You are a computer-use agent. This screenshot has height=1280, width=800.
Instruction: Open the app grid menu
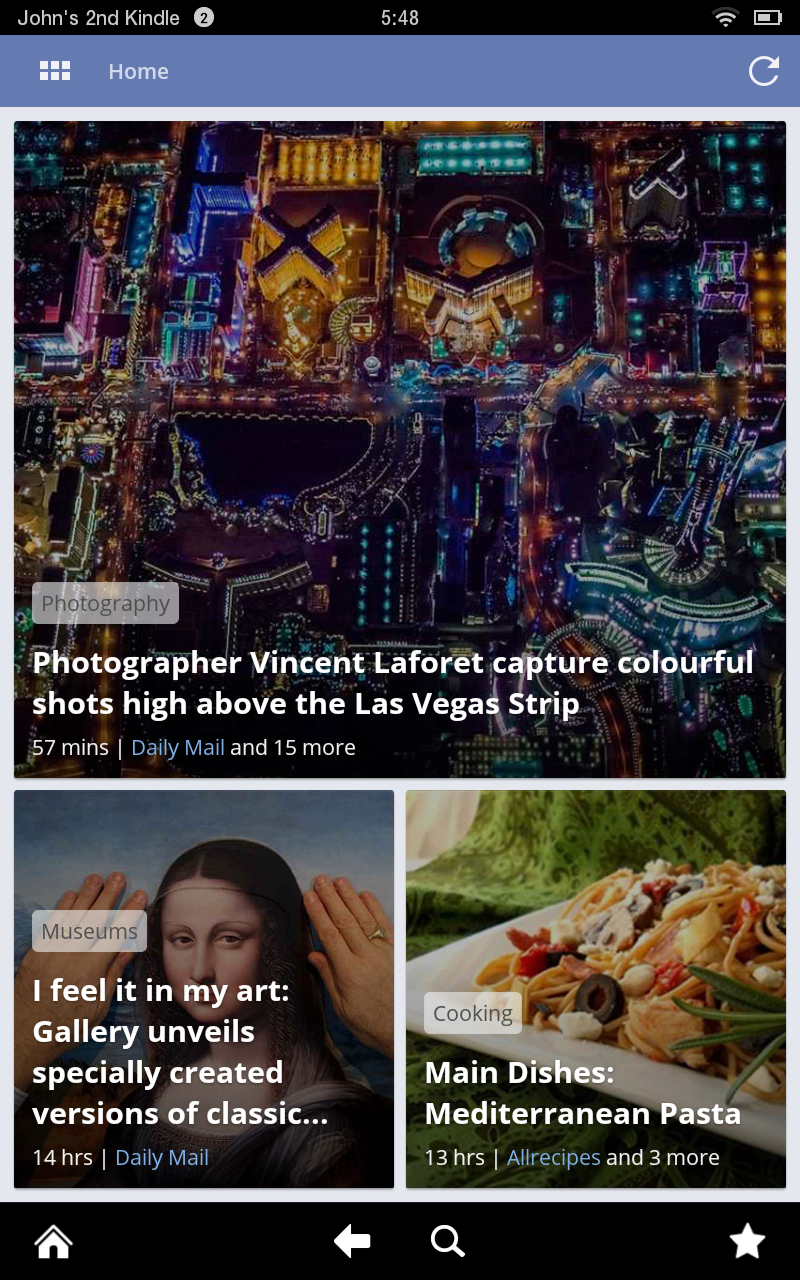coord(55,71)
